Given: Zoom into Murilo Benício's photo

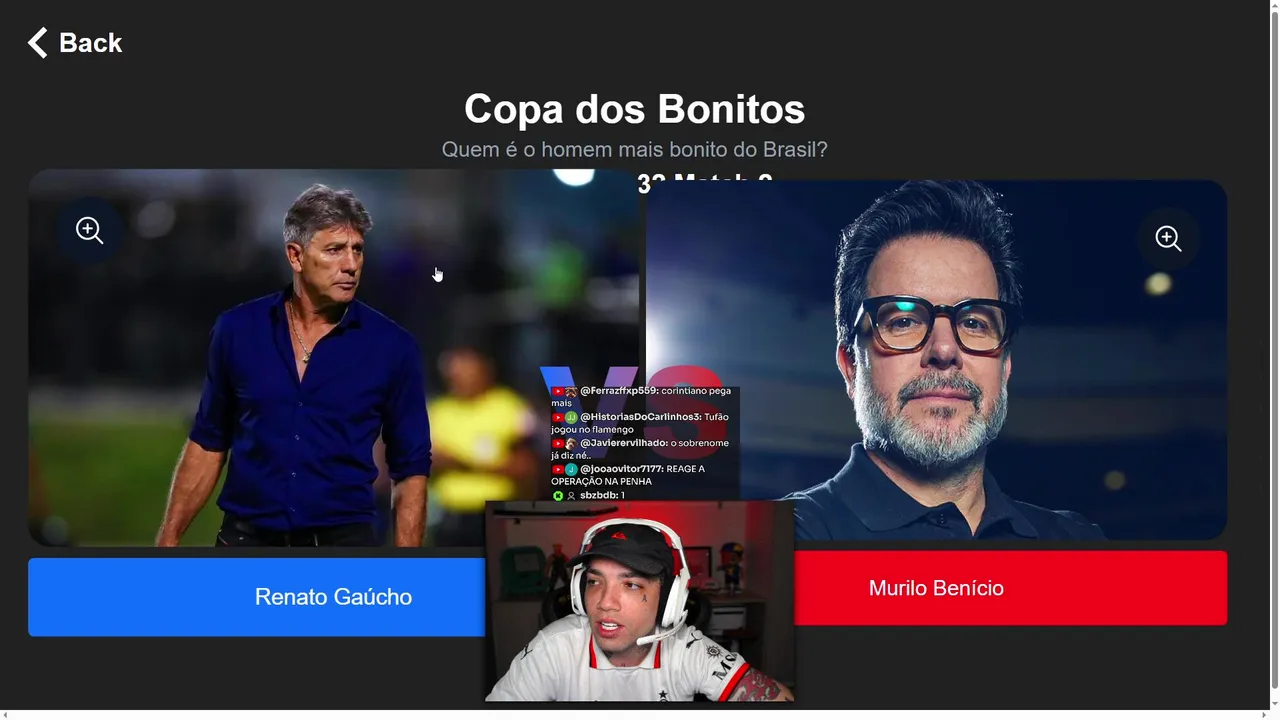Looking at the screenshot, I should (1168, 238).
